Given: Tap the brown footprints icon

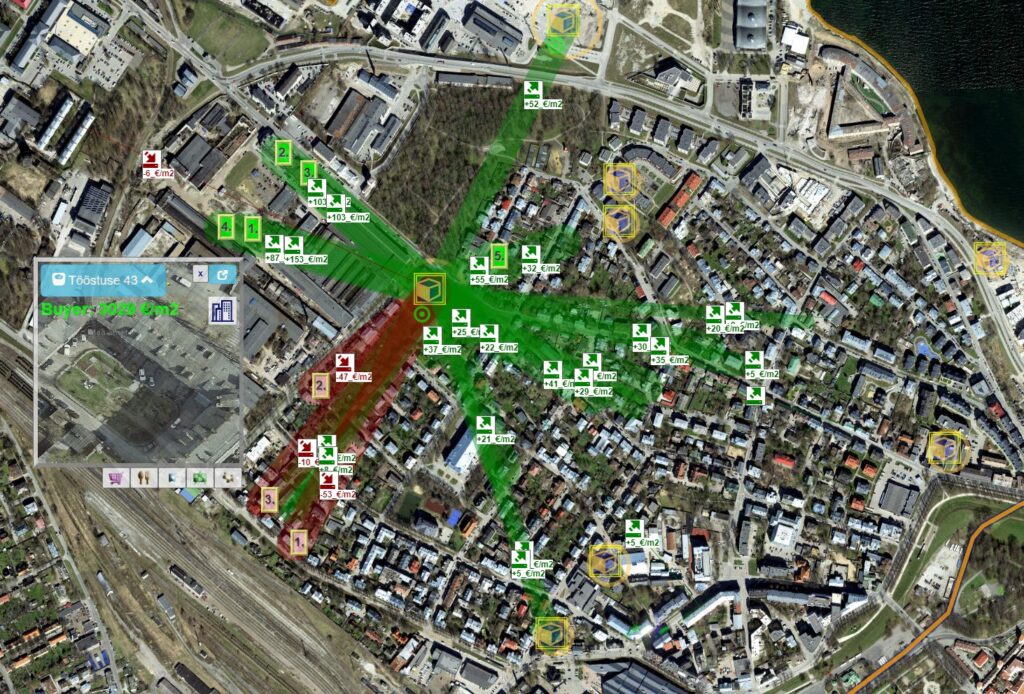Looking at the screenshot, I should click(x=144, y=478).
